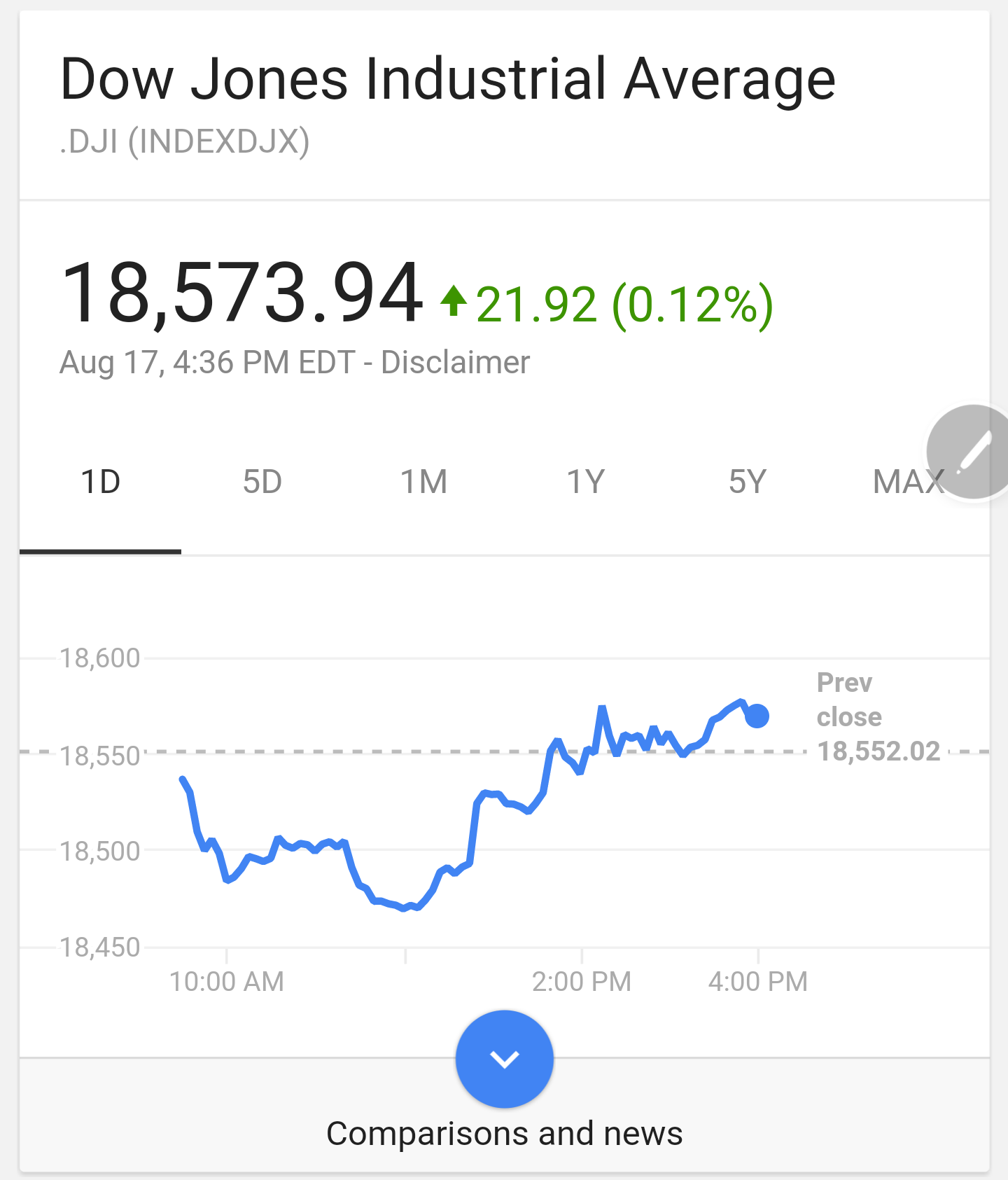The image size is (1008, 1180).
Task: Open the Disclaimer link
Action: pos(455,363)
